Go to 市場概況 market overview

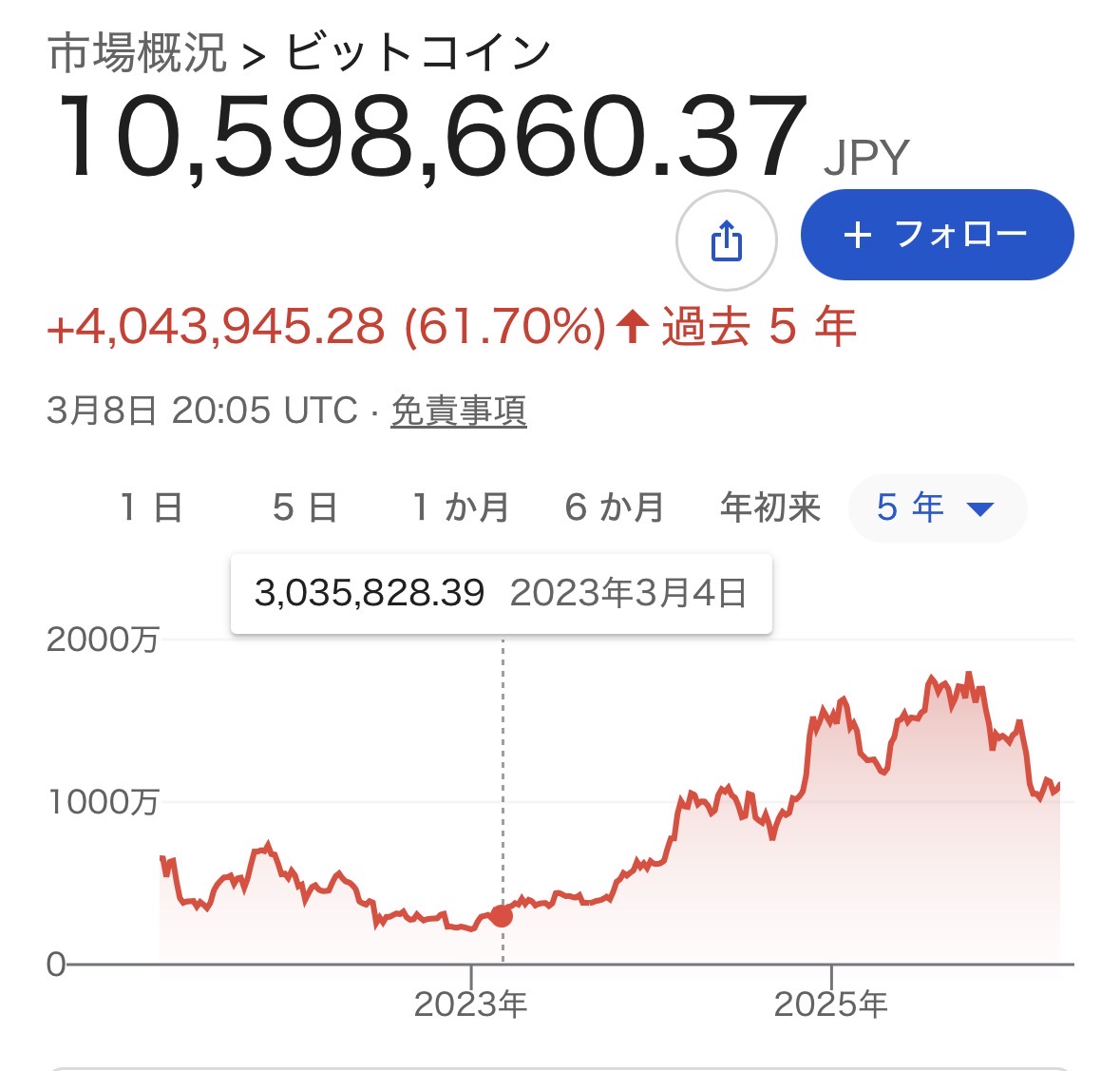click(138, 53)
